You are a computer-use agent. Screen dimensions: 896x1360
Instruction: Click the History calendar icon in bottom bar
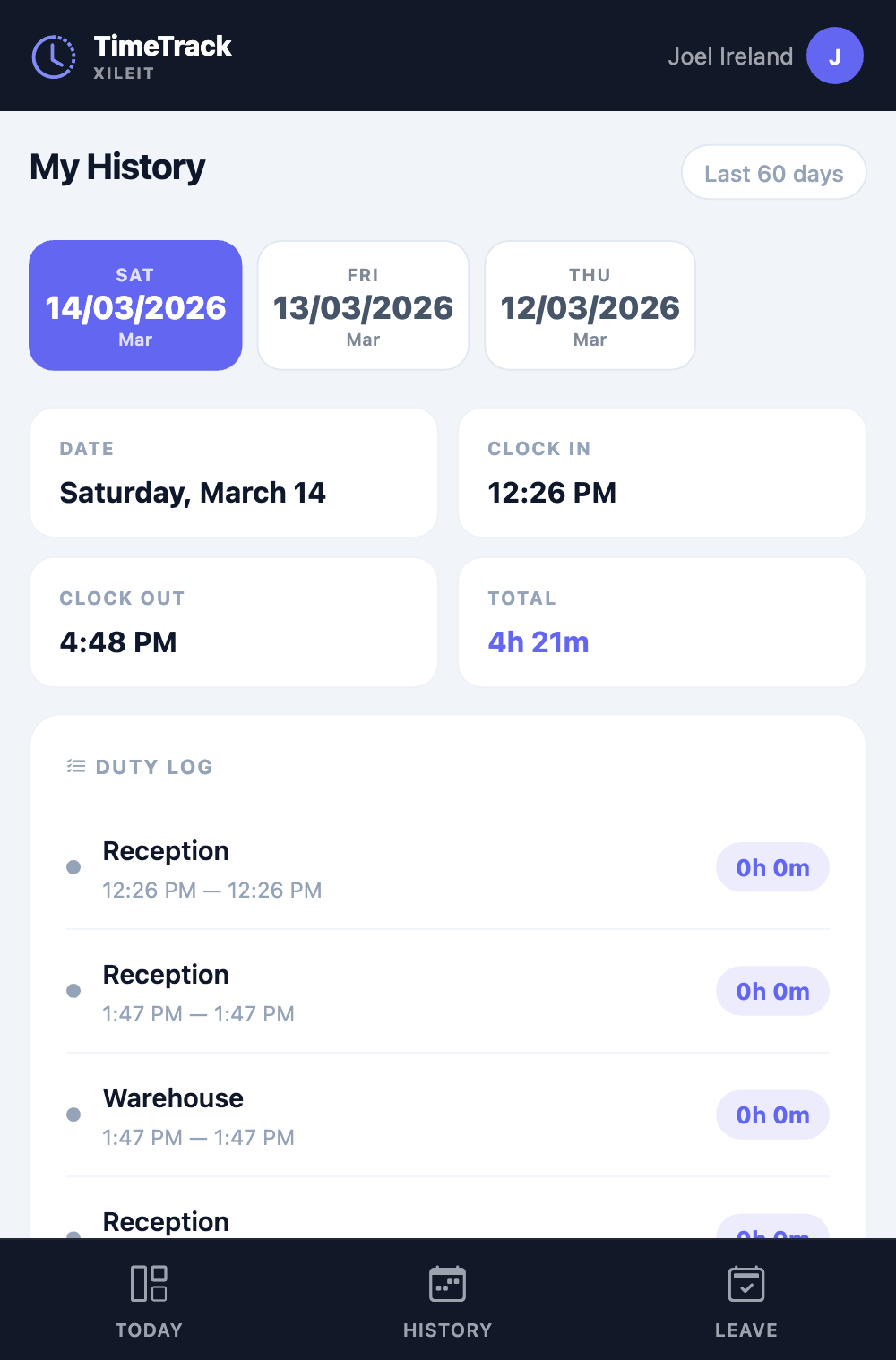(447, 1284)
